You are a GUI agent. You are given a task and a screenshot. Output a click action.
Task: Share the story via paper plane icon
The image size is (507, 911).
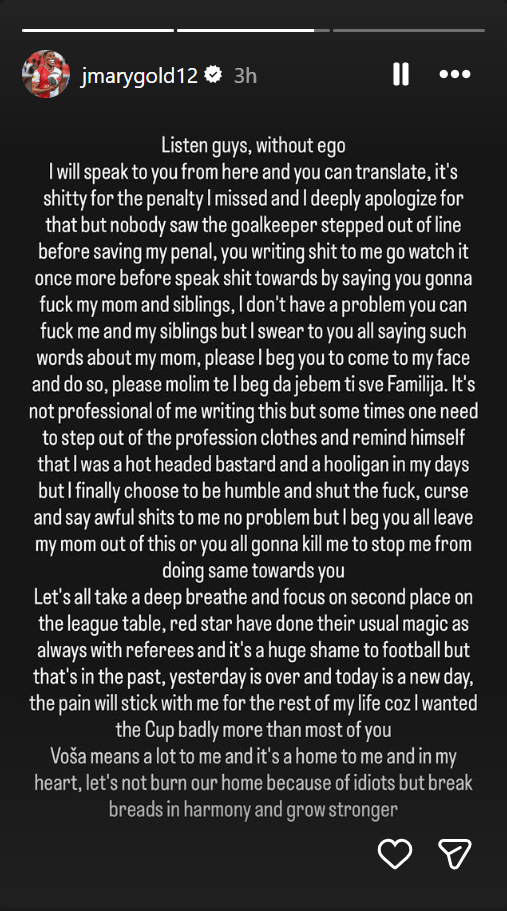point(455,853)
